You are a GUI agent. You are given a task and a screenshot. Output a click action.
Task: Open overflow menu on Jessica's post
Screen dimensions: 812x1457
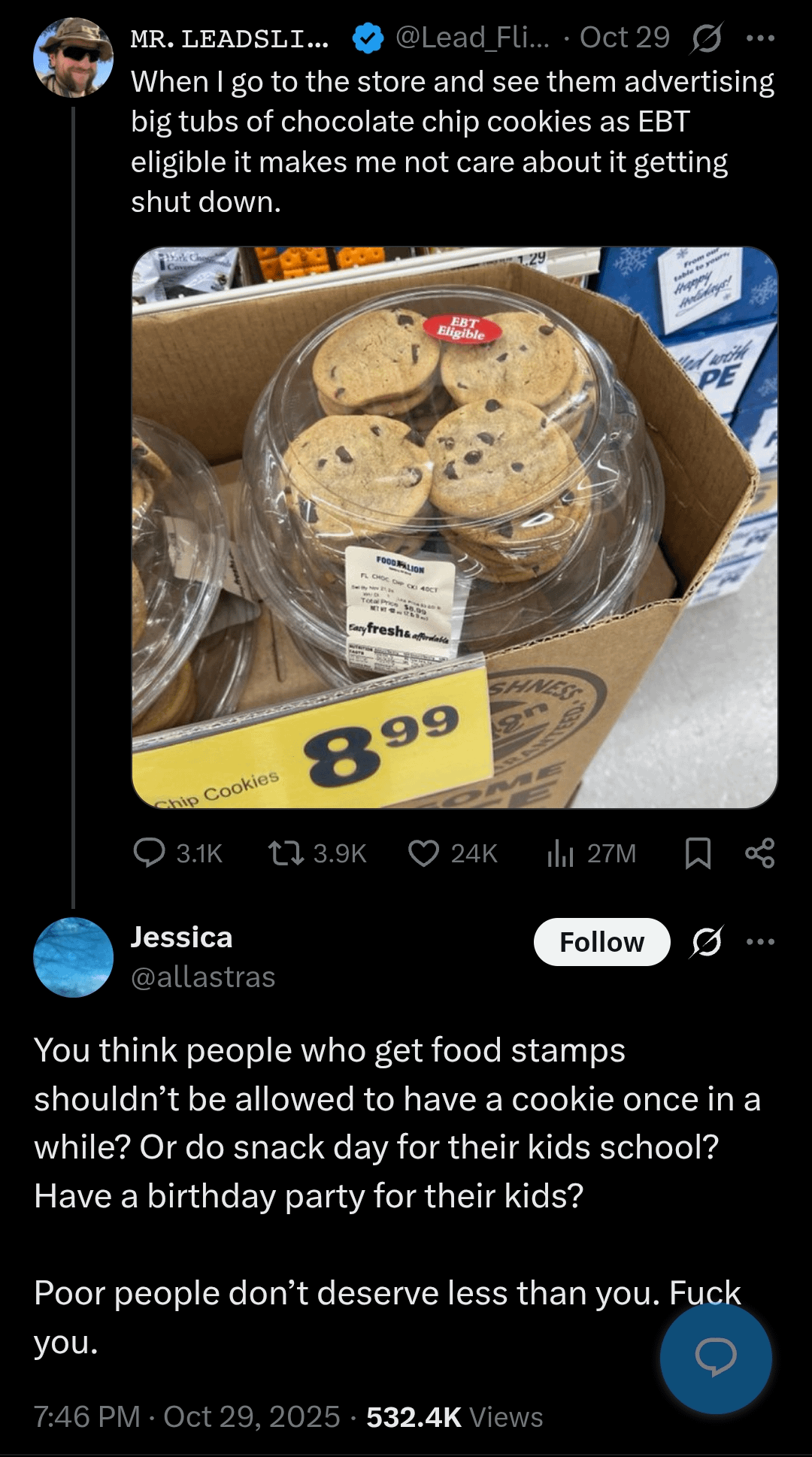click(x=760, y=941)
